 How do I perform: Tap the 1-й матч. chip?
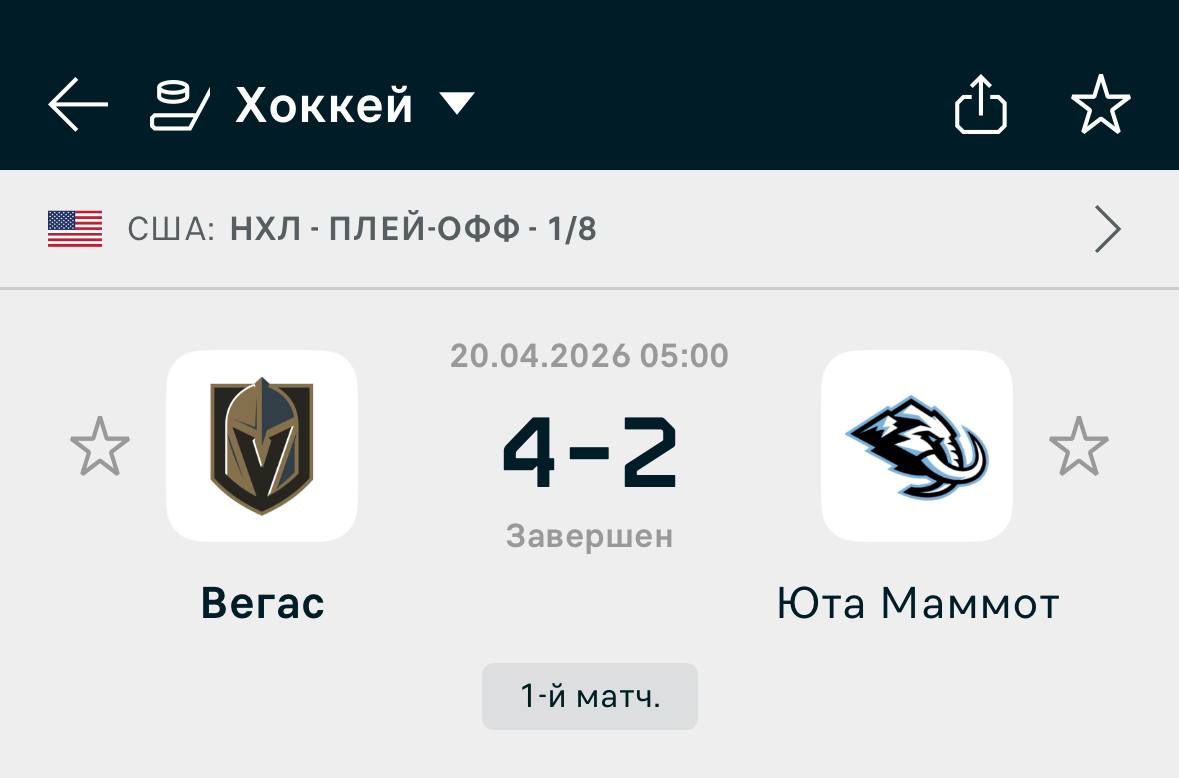(x=590, y=696)
